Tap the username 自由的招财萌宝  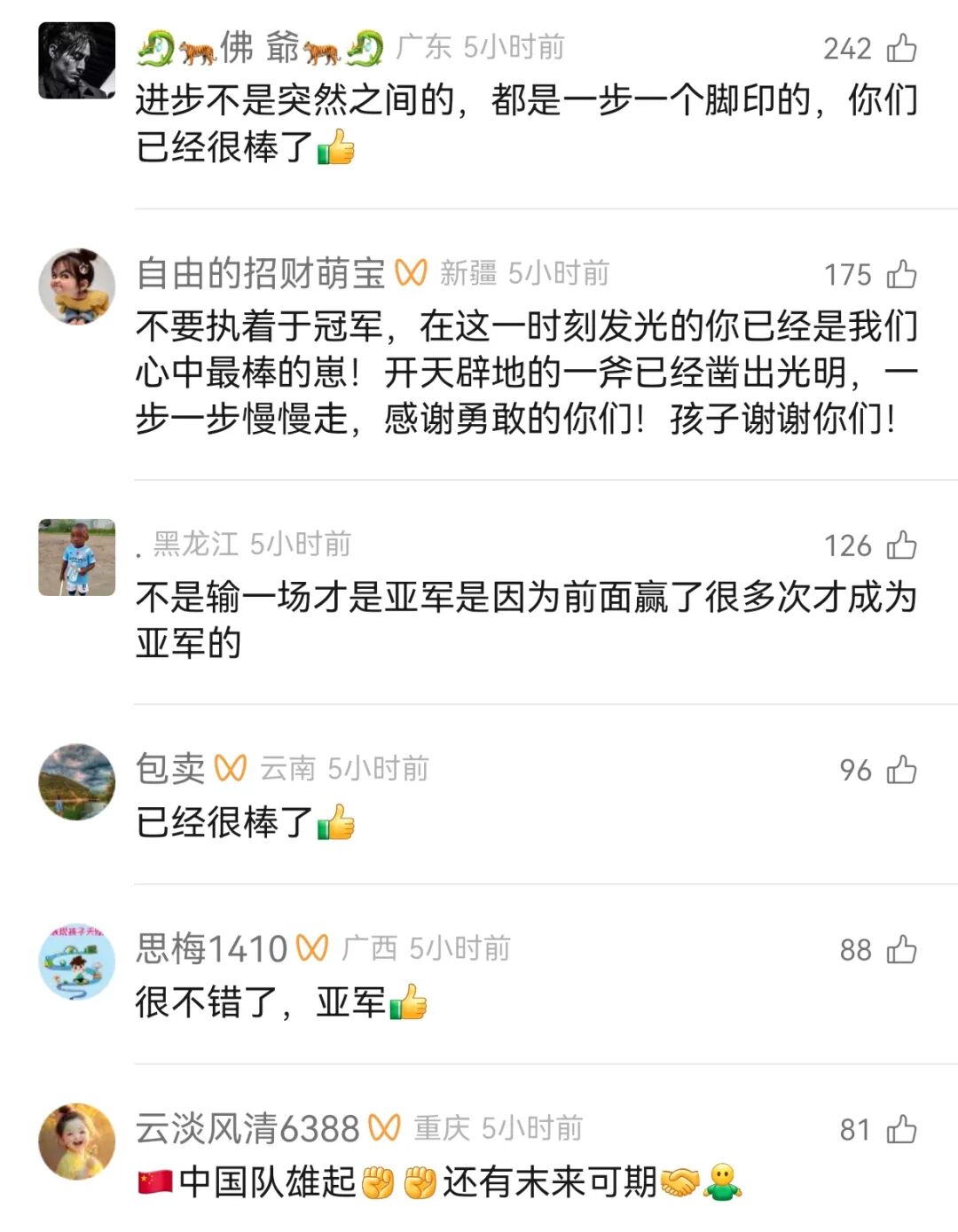point(260,274)
